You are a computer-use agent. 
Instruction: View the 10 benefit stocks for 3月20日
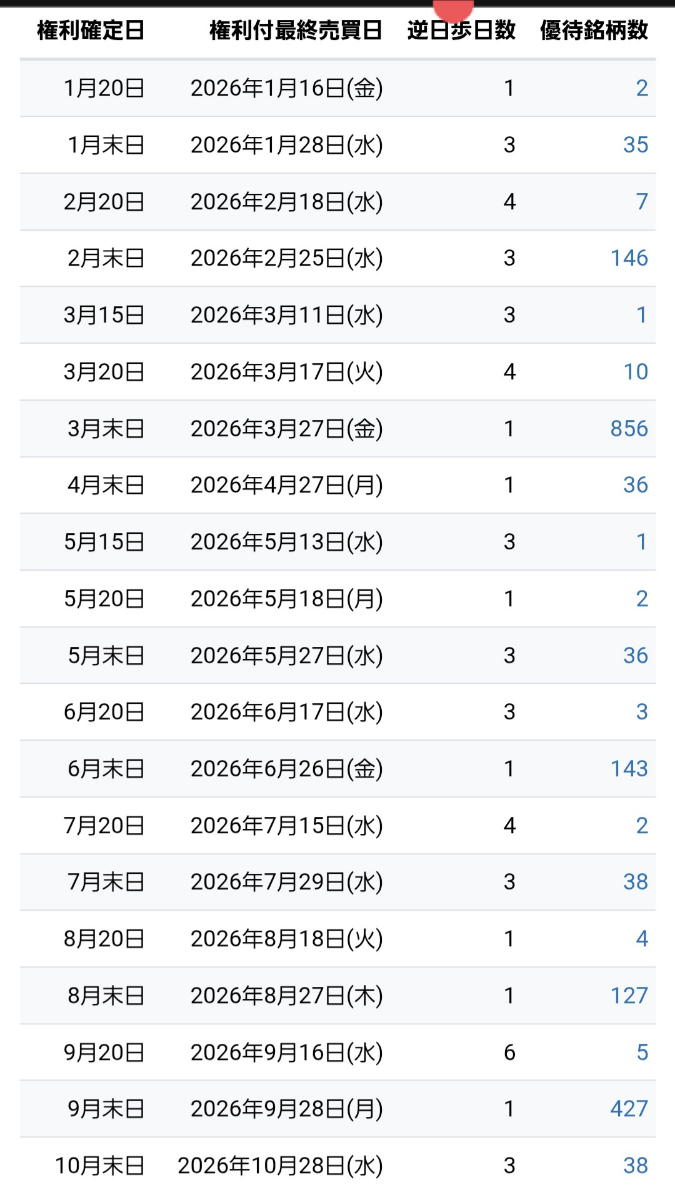click(x=636, y=372)
